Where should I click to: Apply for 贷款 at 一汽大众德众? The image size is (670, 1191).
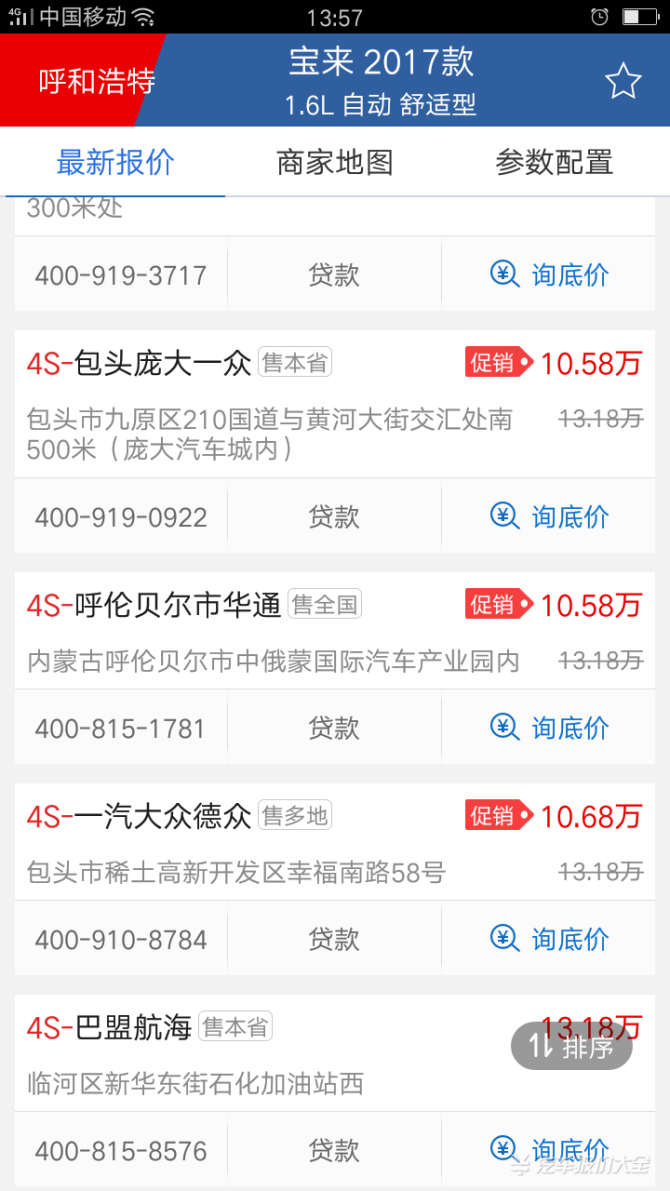click(x=334, y=939)
